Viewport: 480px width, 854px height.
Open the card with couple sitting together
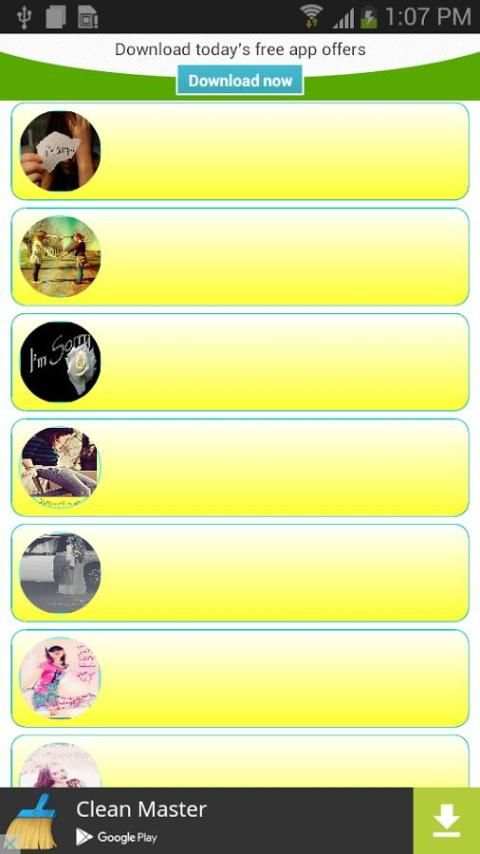(240, 467)
